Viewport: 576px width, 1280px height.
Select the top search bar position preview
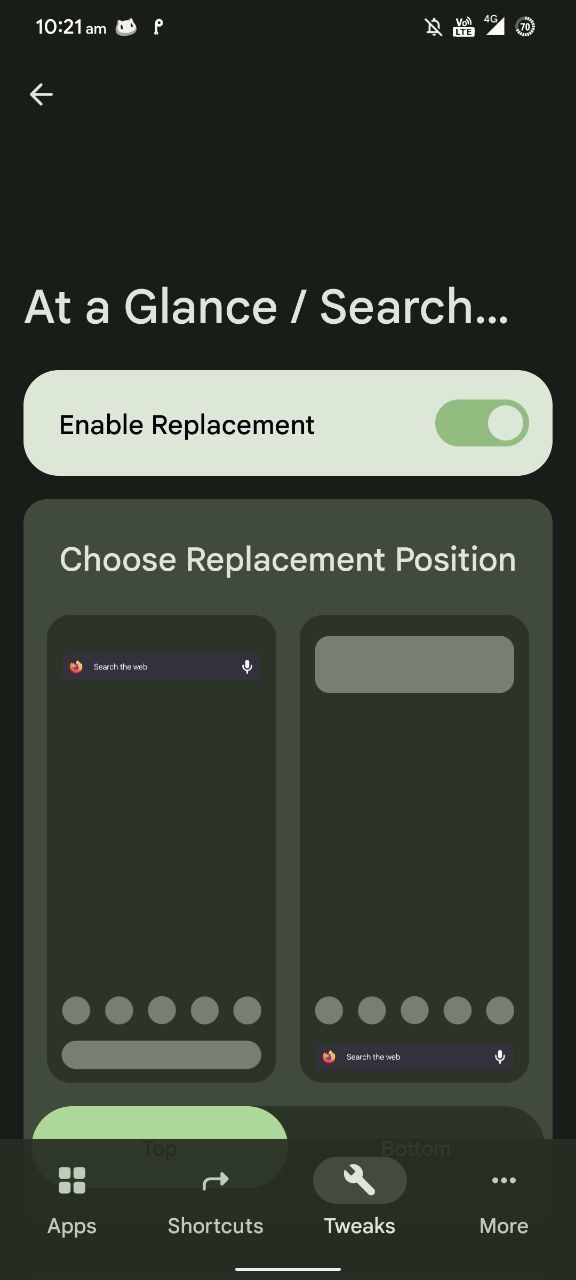click(161, 848)
